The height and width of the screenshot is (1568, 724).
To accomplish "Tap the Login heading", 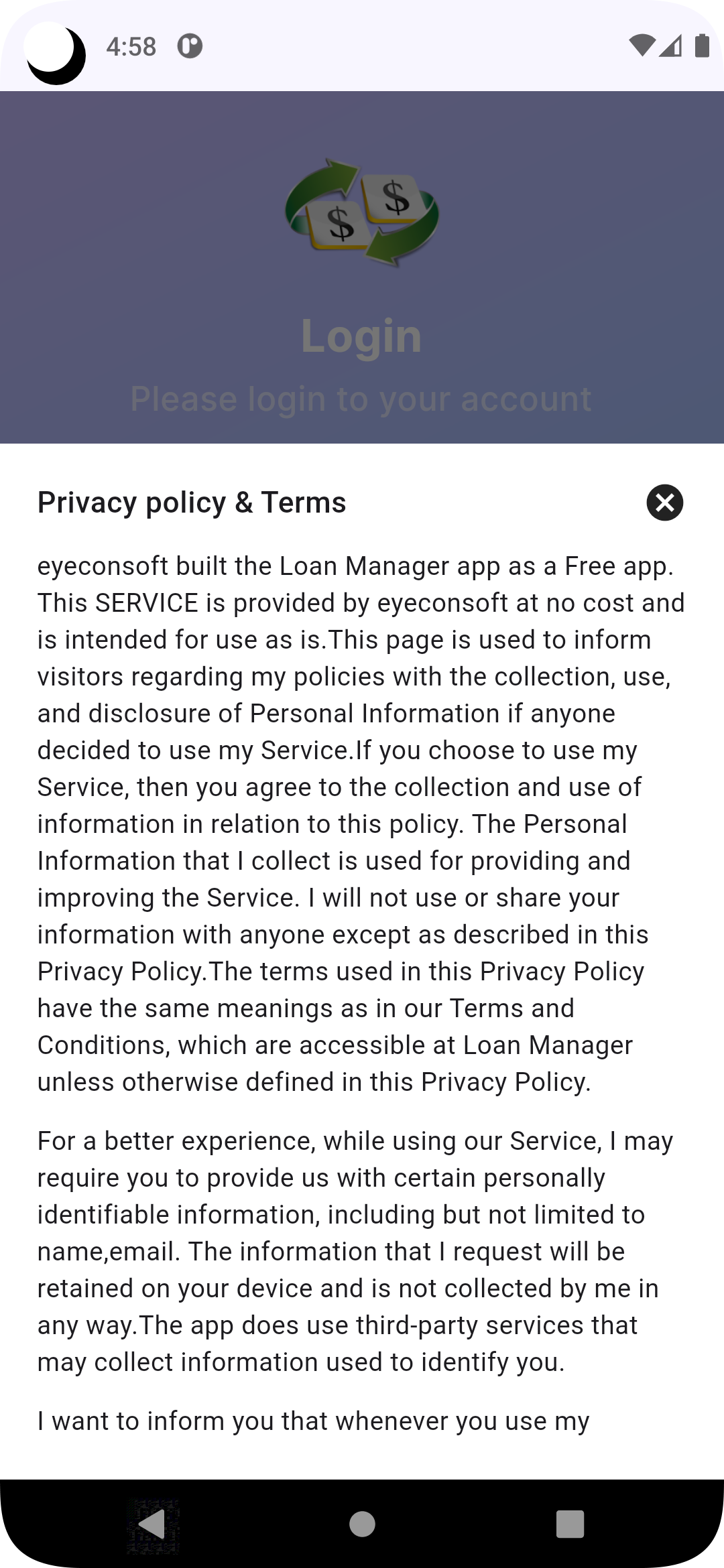I will 362,335.
